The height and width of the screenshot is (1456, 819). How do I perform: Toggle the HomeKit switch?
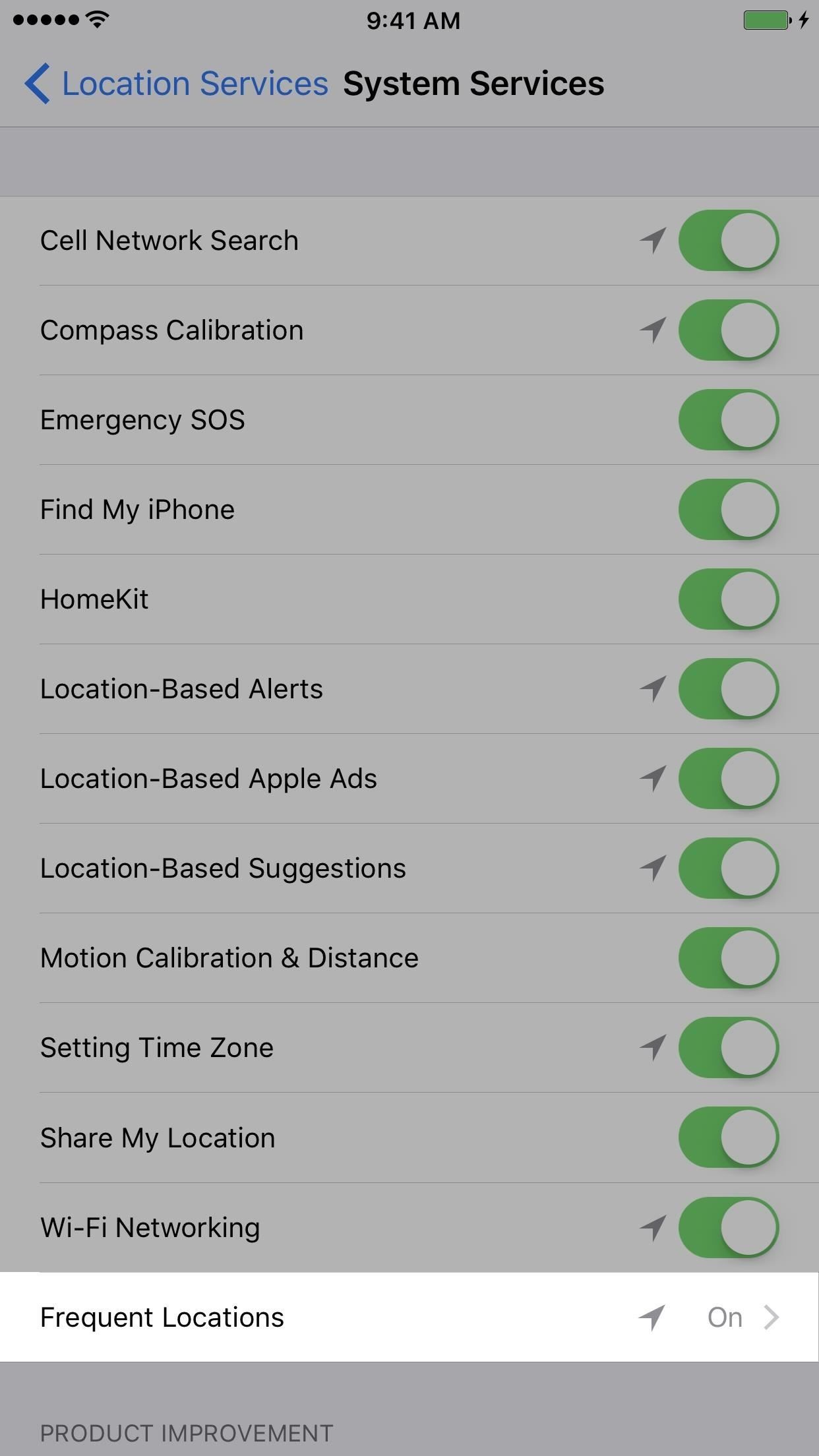(728, 599)
